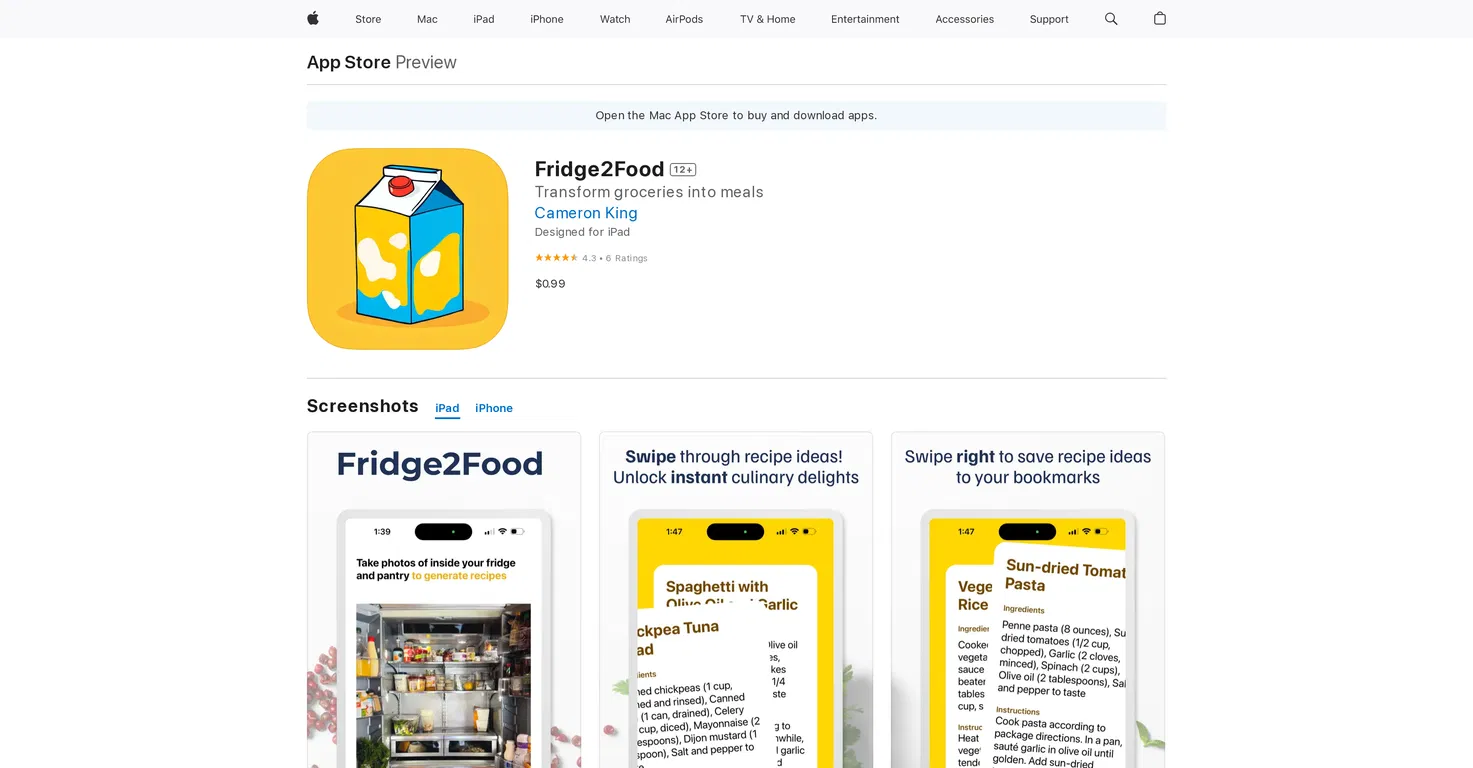Go to AirPods

tap(684, 19)
